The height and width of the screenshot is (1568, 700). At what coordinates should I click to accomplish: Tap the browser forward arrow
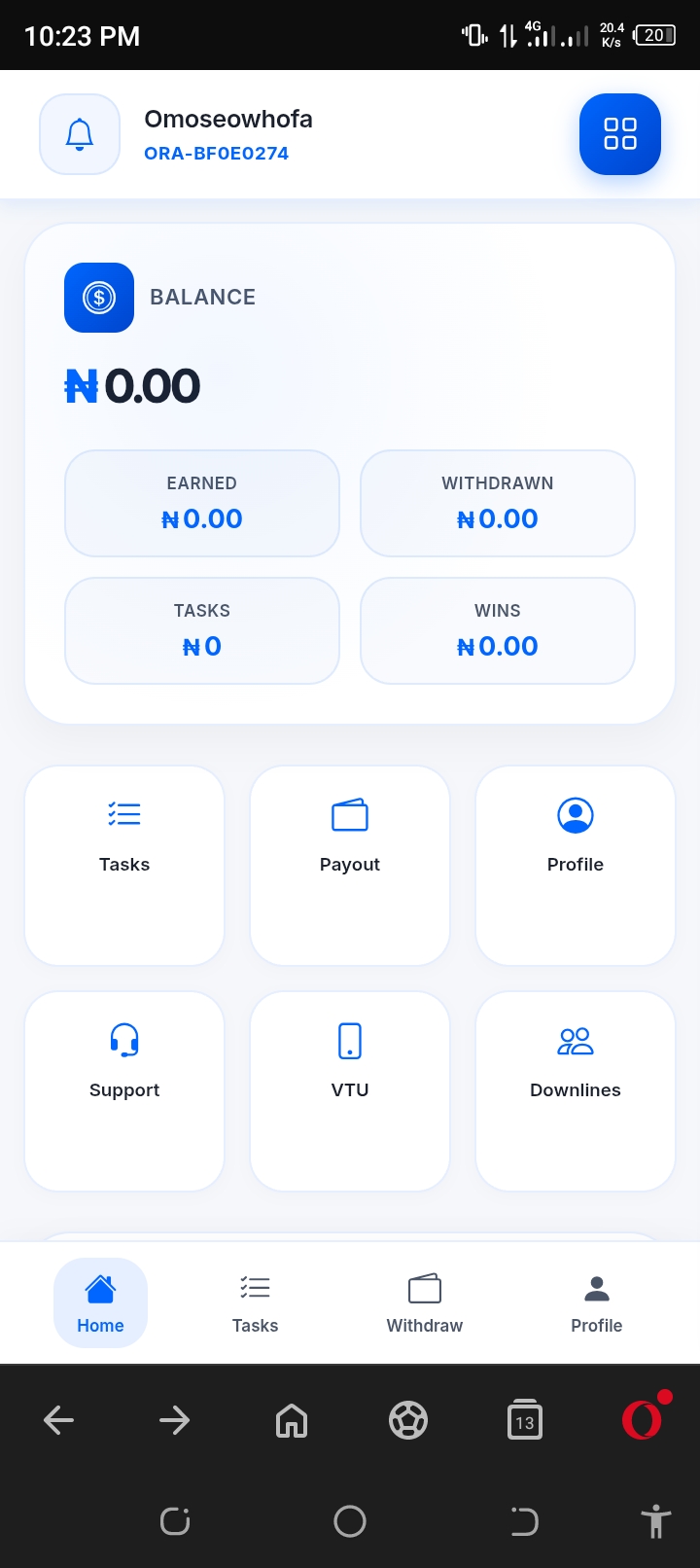pos(175,1420)
